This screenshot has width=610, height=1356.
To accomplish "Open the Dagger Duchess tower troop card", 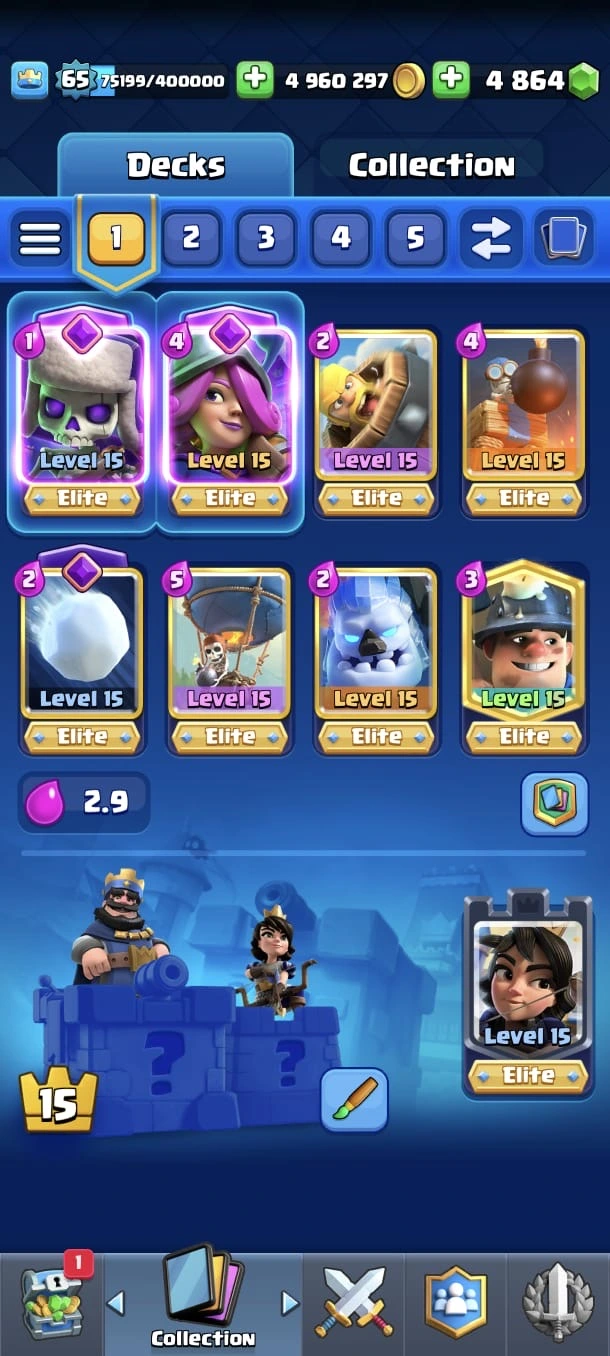I will click(527, 985).
